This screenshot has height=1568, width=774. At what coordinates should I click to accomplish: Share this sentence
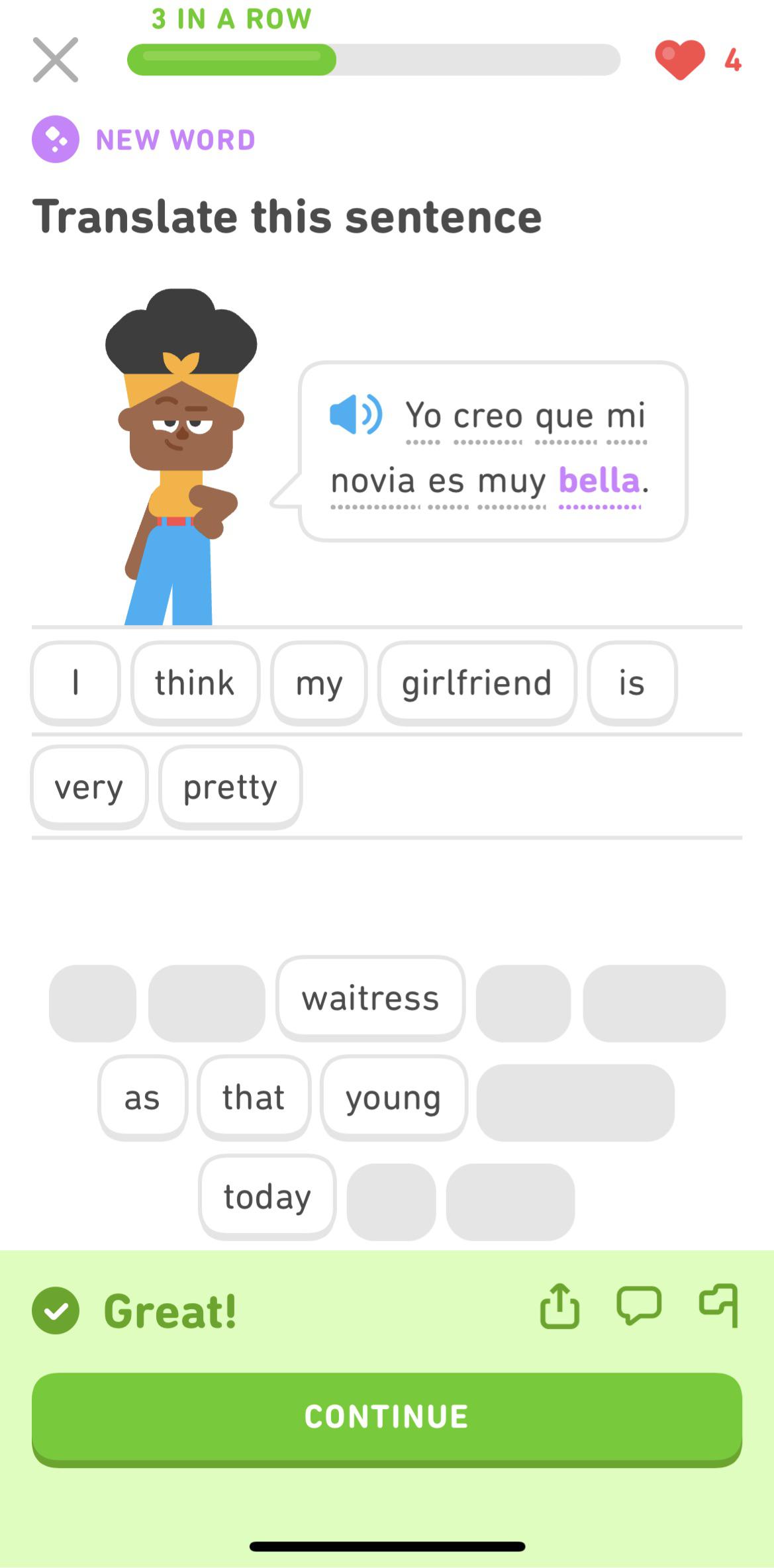click(559, 1306)
